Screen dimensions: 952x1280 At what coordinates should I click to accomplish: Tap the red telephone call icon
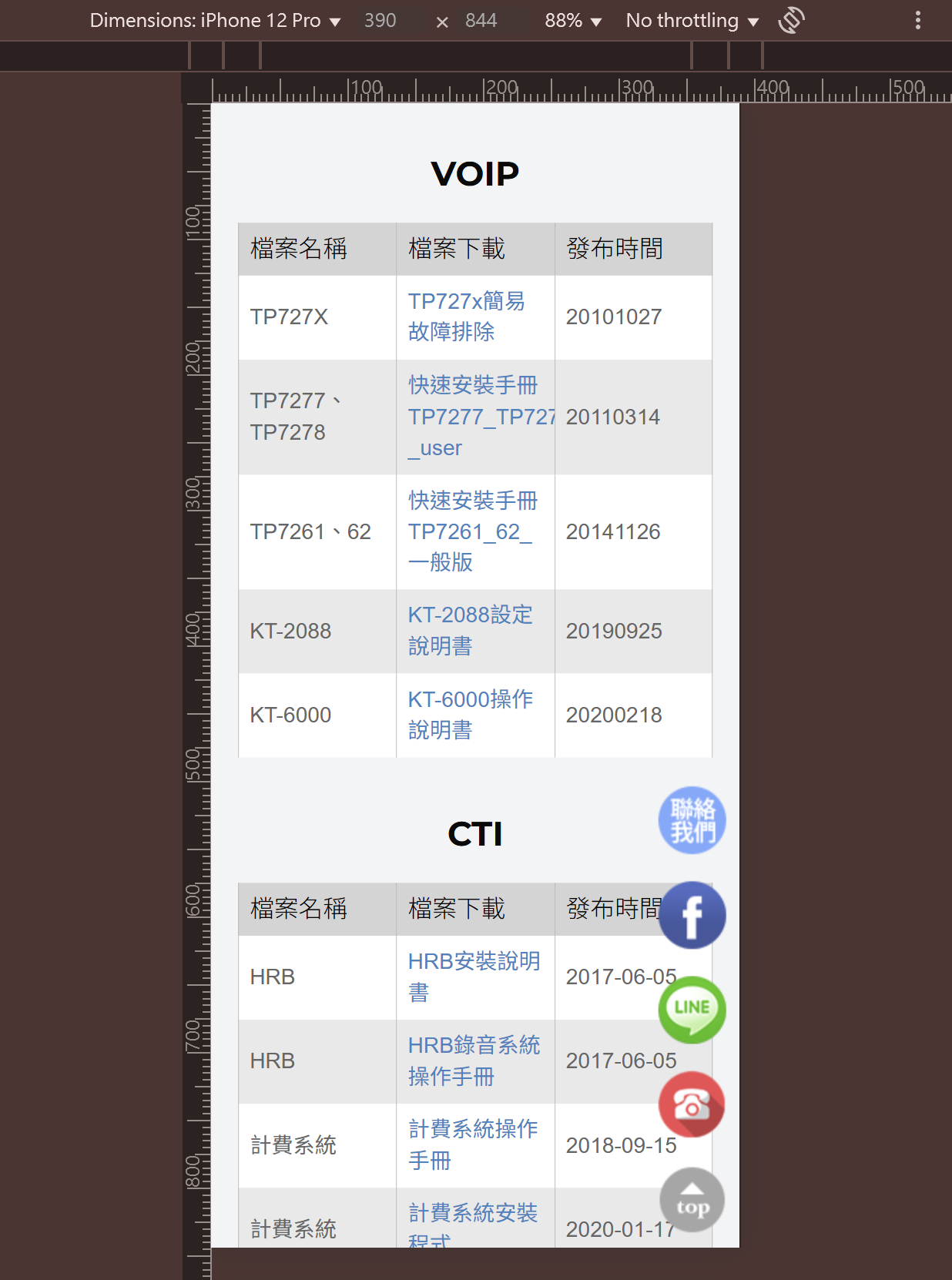[x=692, y=1104]
